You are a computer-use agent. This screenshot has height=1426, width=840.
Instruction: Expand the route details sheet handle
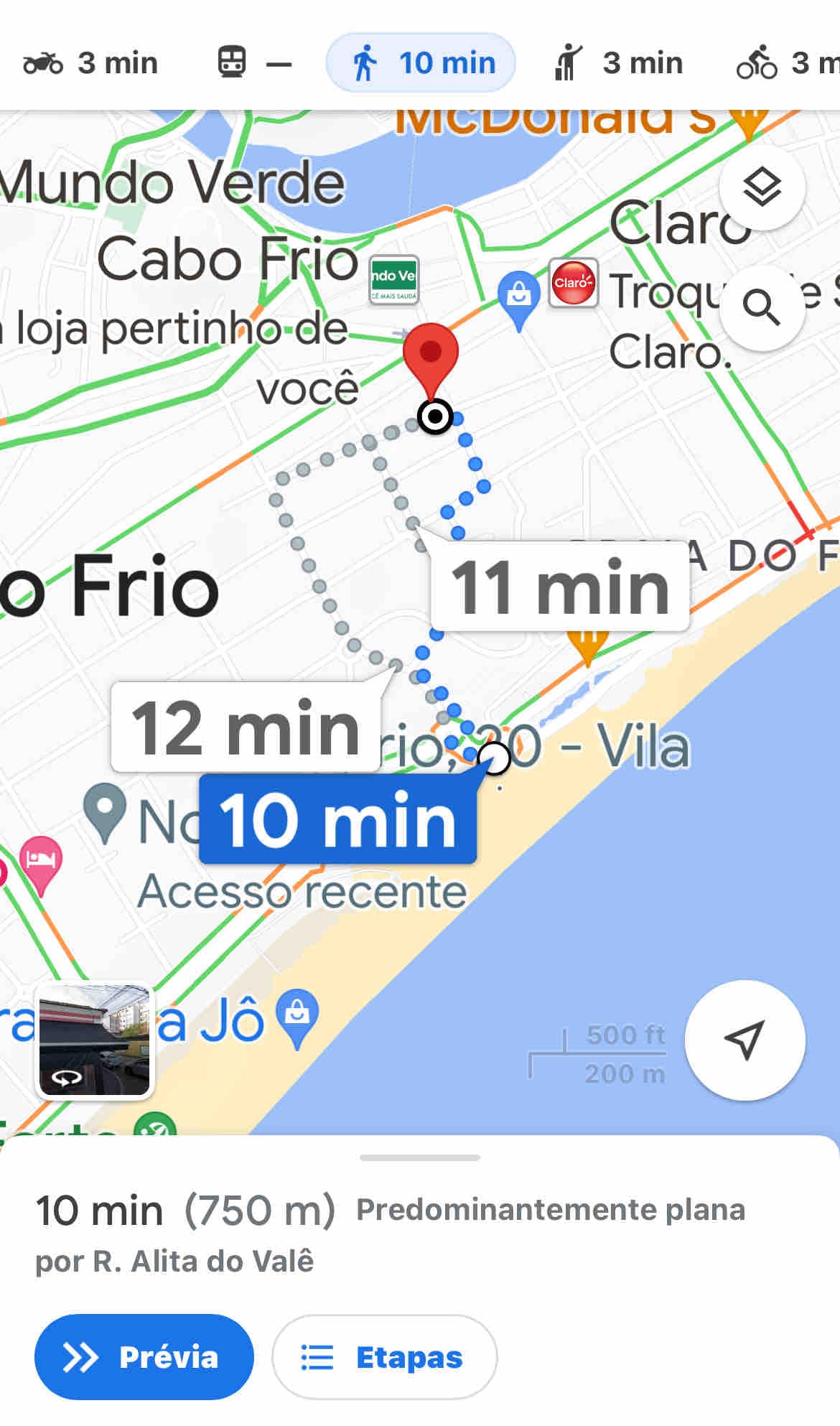[420, 1157]
